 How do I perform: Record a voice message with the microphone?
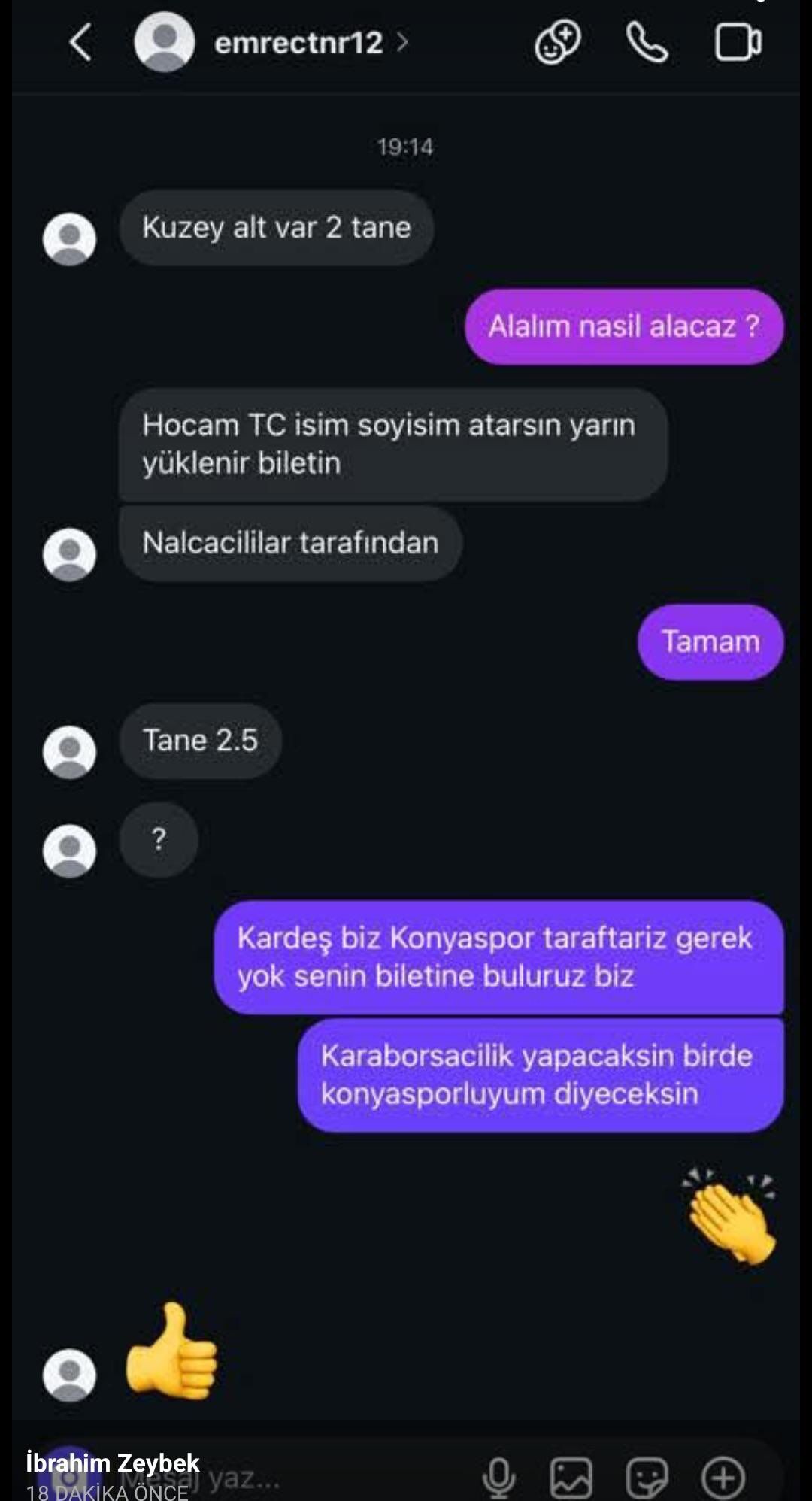click(498, 1478)
